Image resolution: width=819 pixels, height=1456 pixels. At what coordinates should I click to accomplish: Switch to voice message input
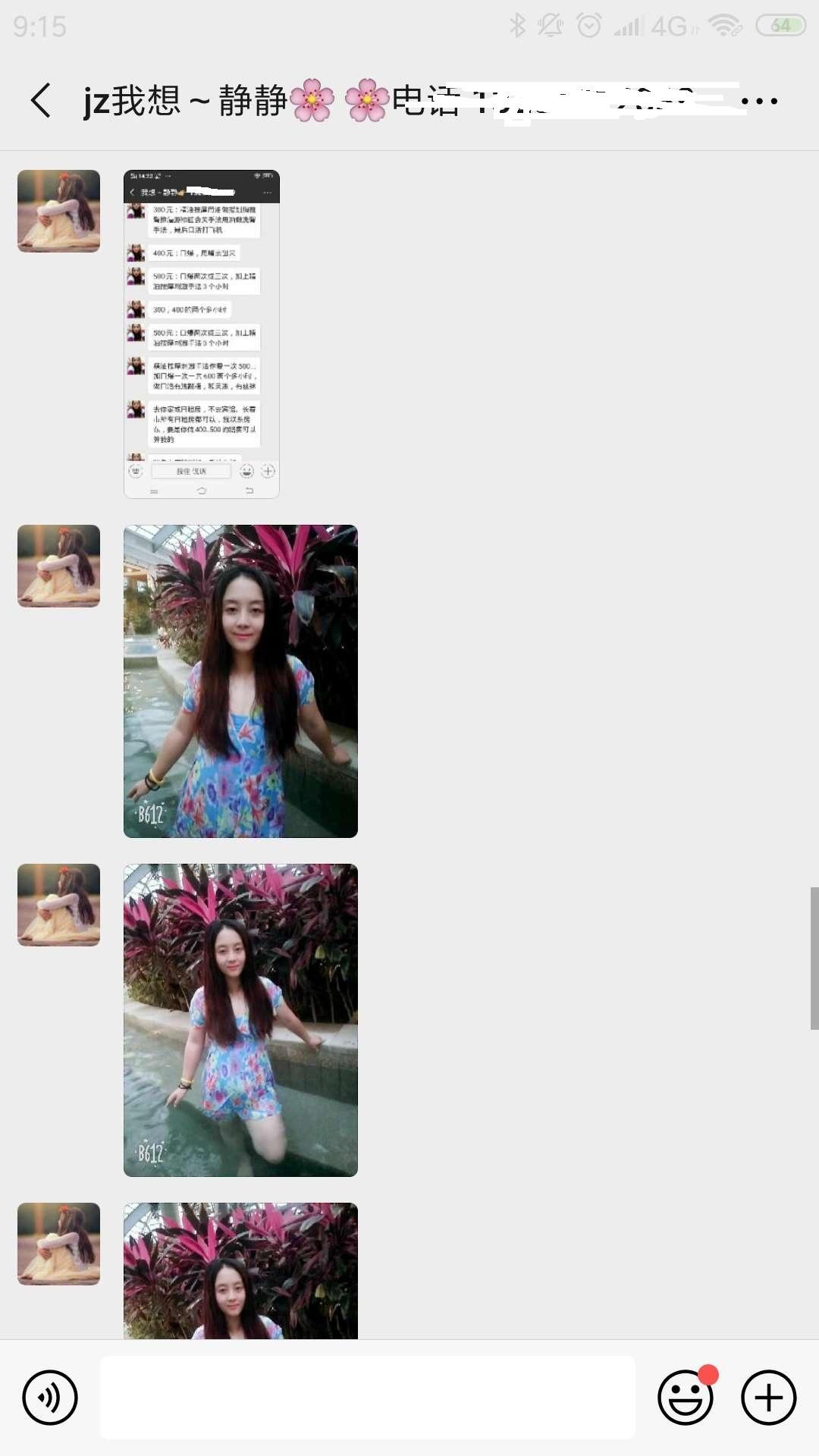tap(50, 1398)
